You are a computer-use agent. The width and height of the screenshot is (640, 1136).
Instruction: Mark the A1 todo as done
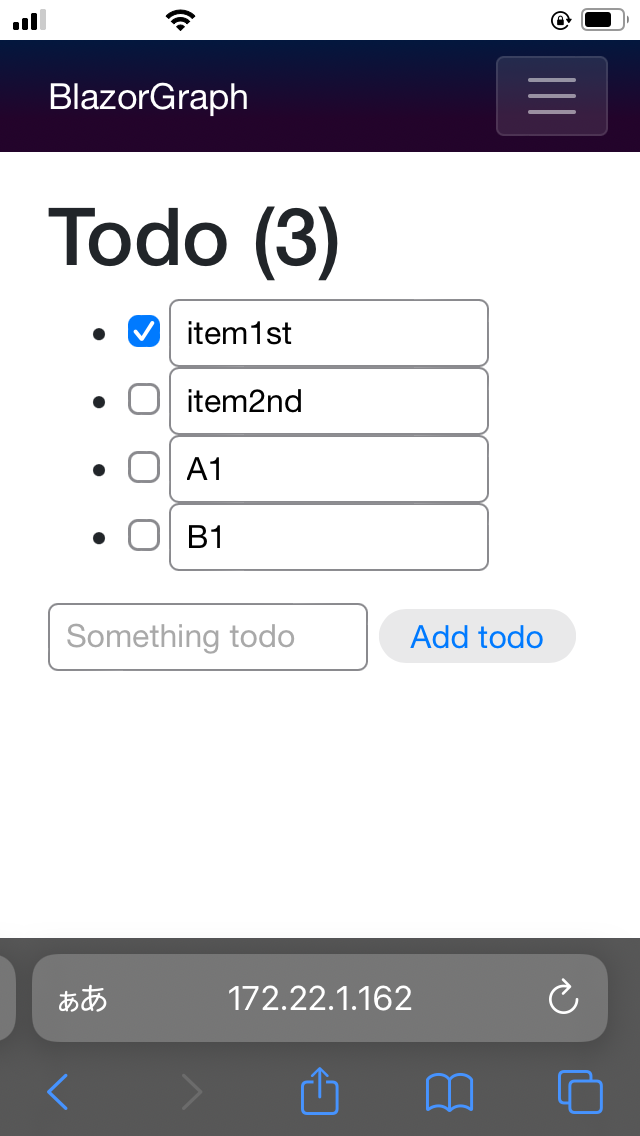point(144,467)
